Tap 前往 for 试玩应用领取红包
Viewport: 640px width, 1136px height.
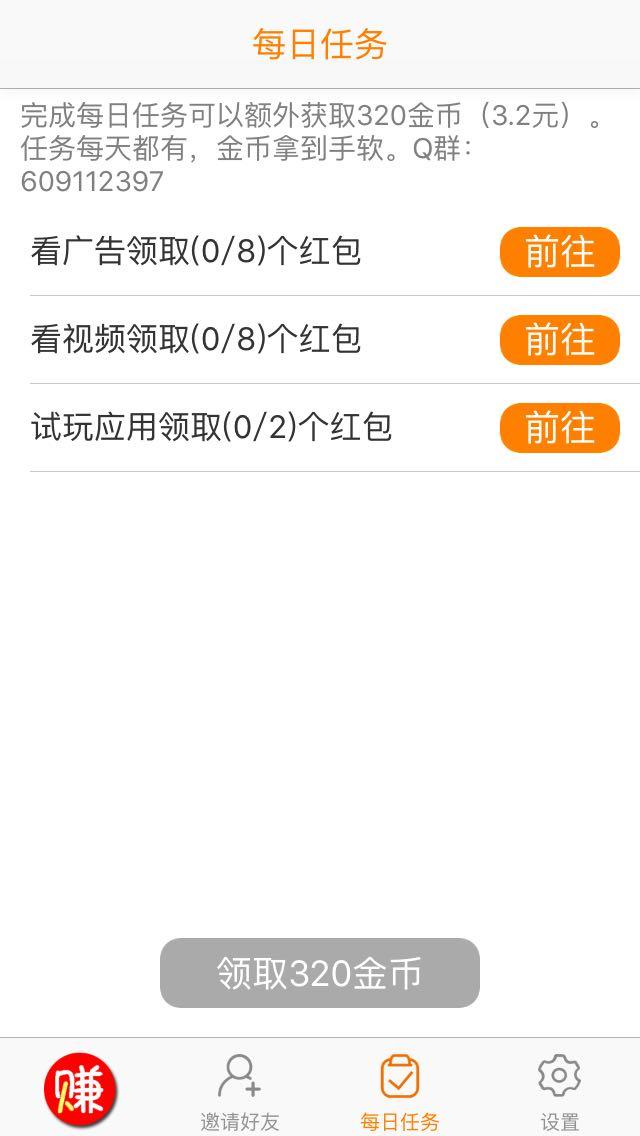pos(559,428)
